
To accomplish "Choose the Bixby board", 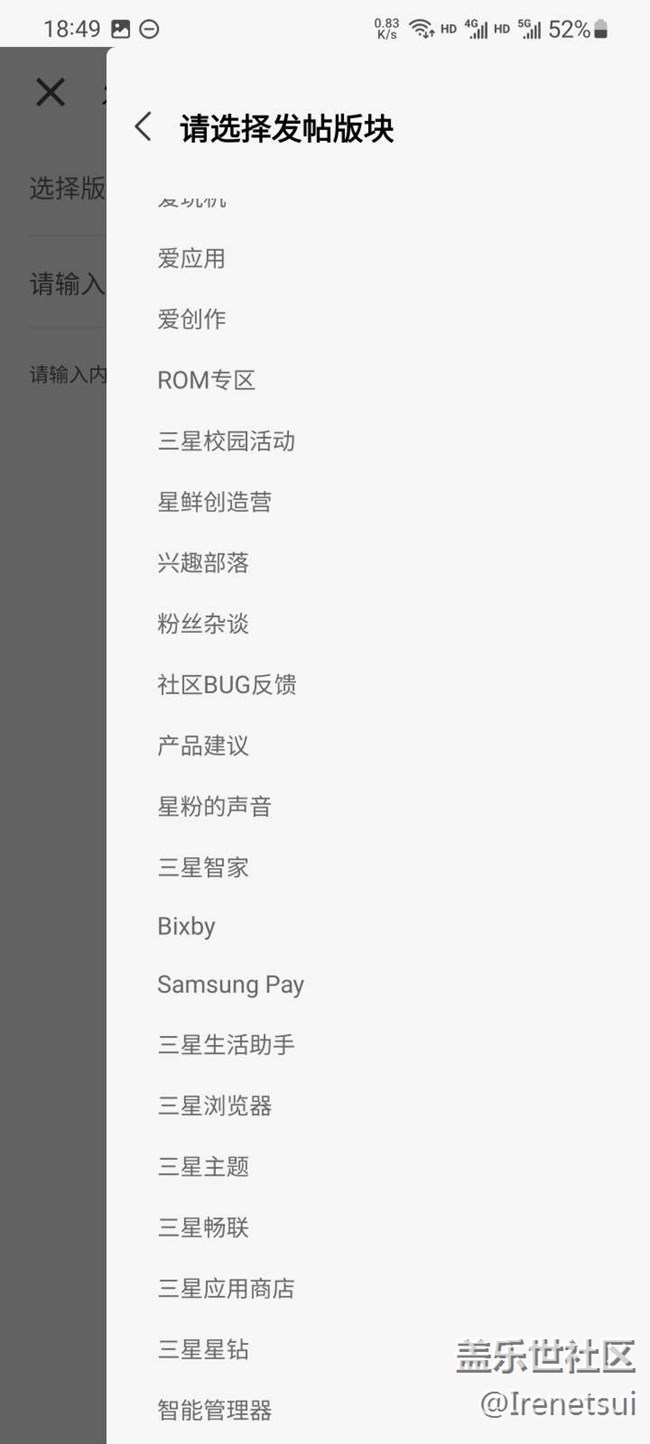I will tap(186, 926).
